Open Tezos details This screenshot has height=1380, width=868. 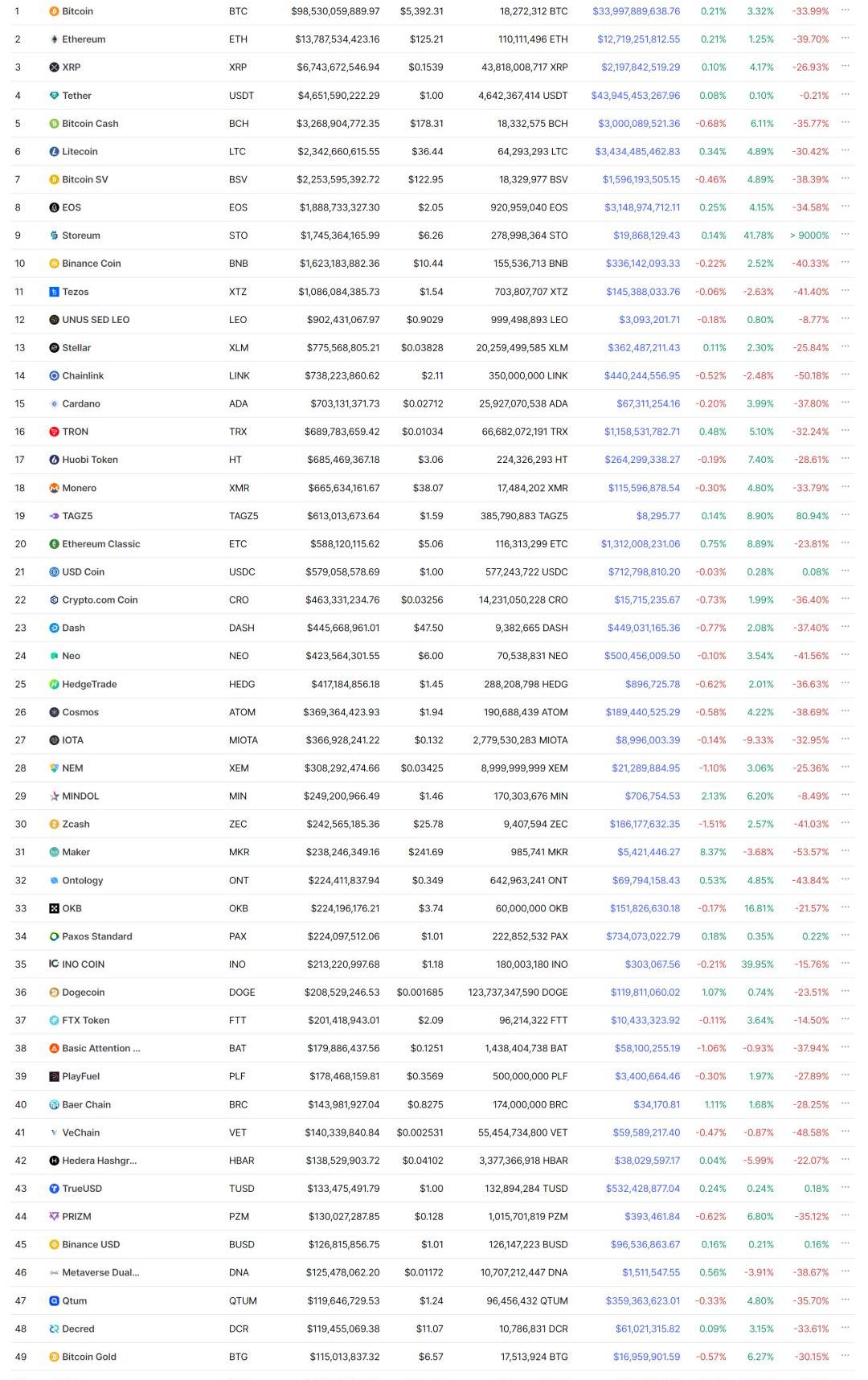(x=76, y=292)
